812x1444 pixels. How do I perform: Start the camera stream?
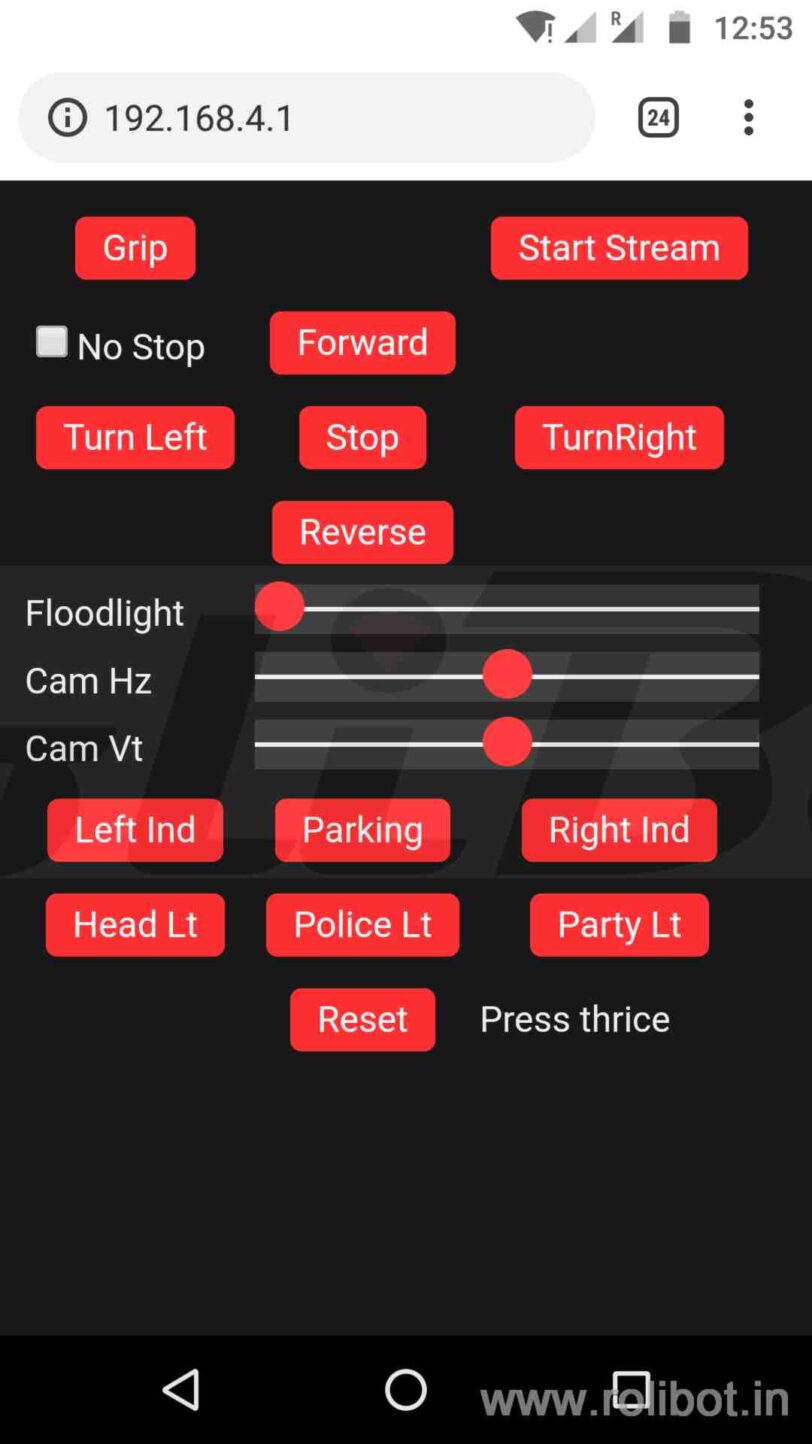point(619,248)
